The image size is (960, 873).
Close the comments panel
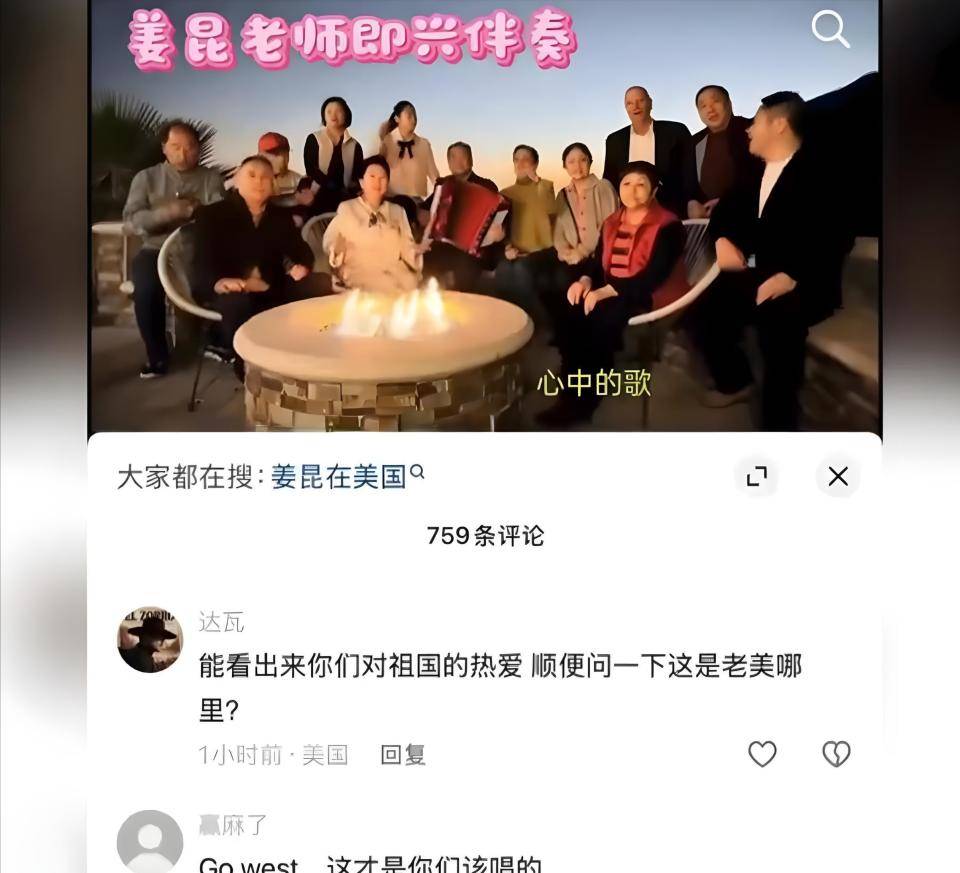pos(838,476)
